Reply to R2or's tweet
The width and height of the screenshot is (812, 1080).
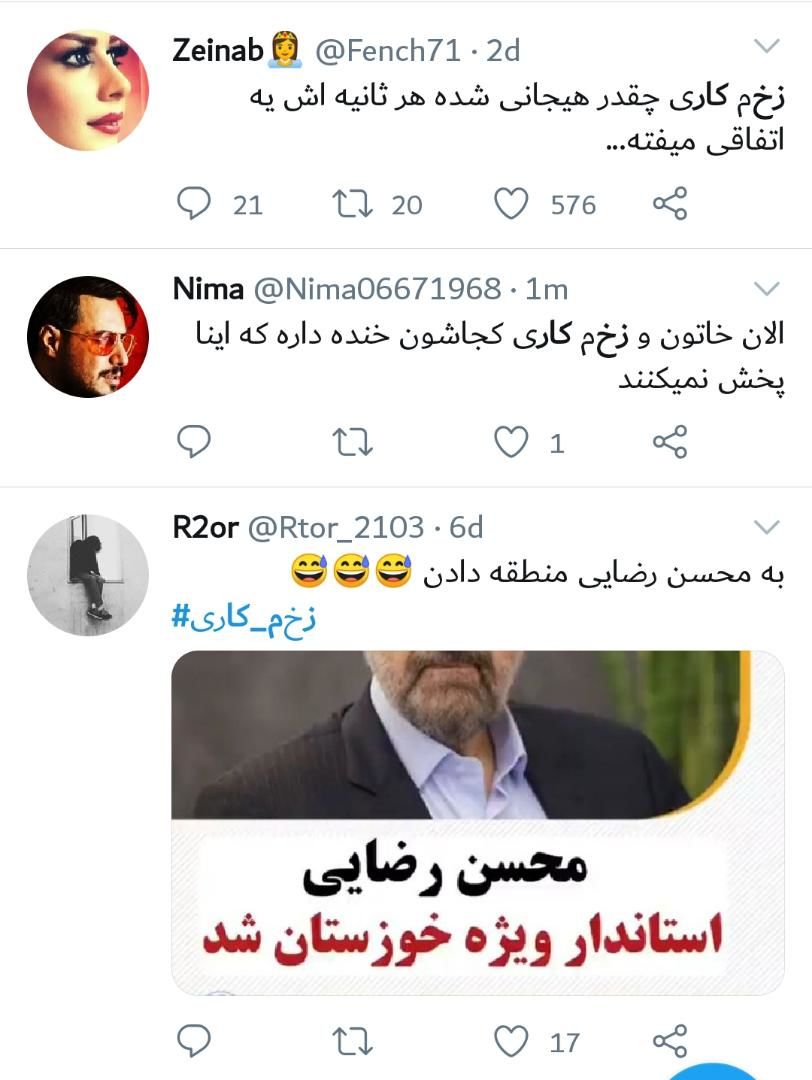click(x=194, y=1041)
